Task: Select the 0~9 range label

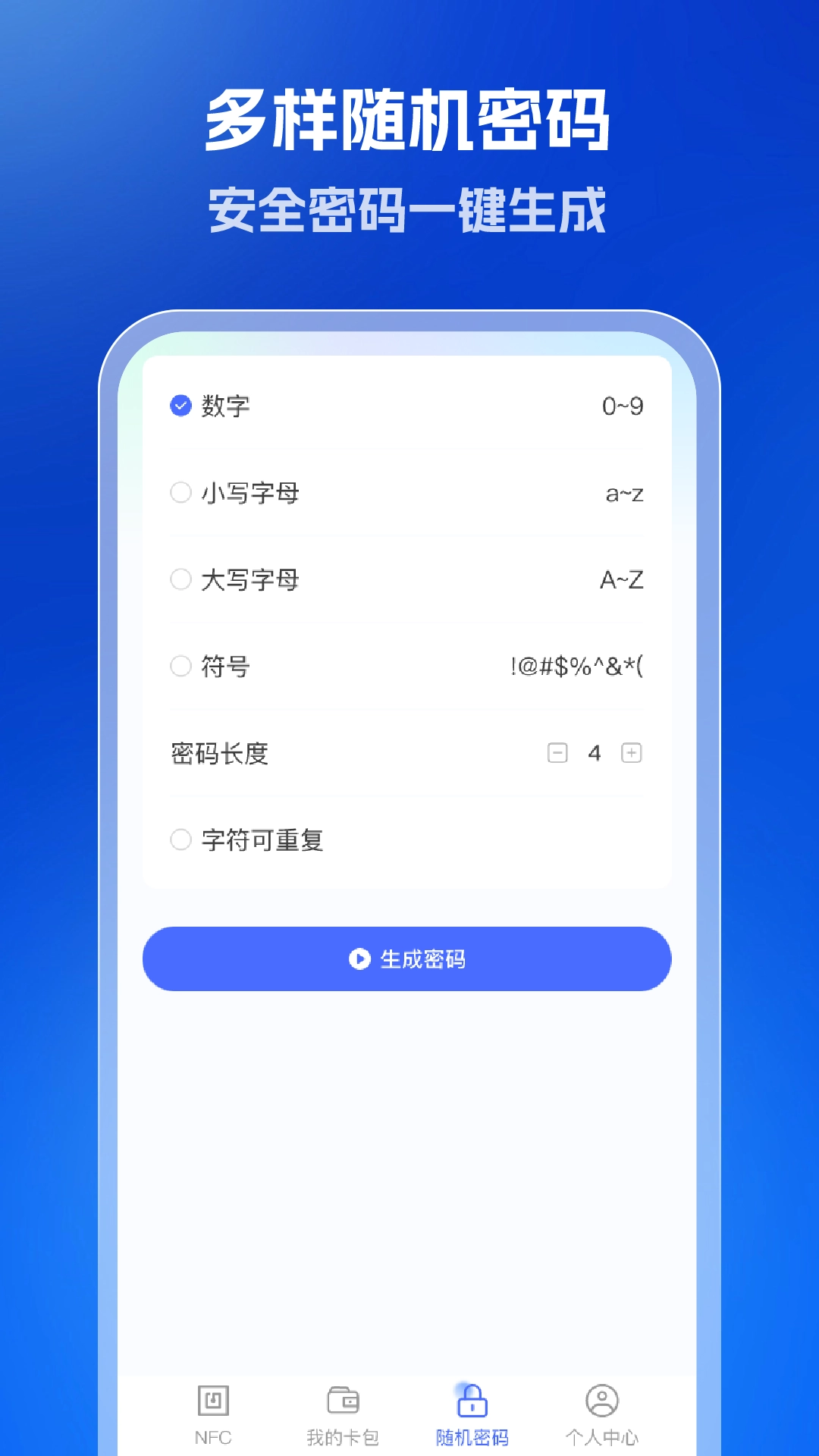Action: coord(623,406)
